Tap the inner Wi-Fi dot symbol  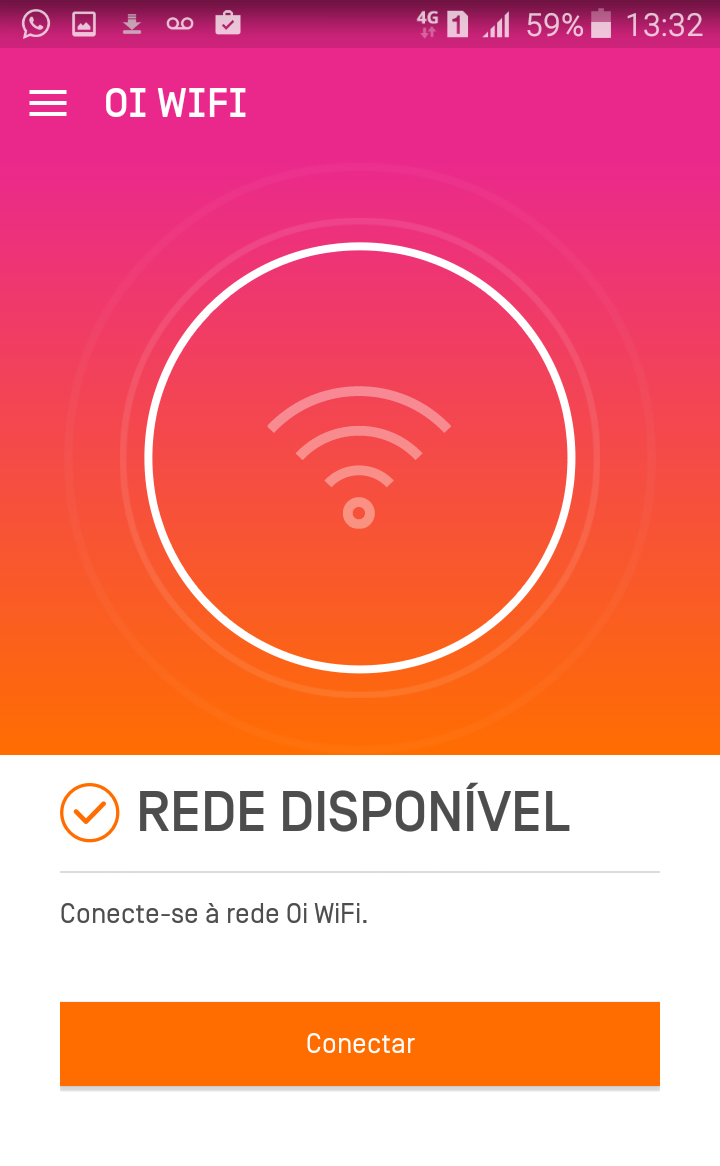360,513
